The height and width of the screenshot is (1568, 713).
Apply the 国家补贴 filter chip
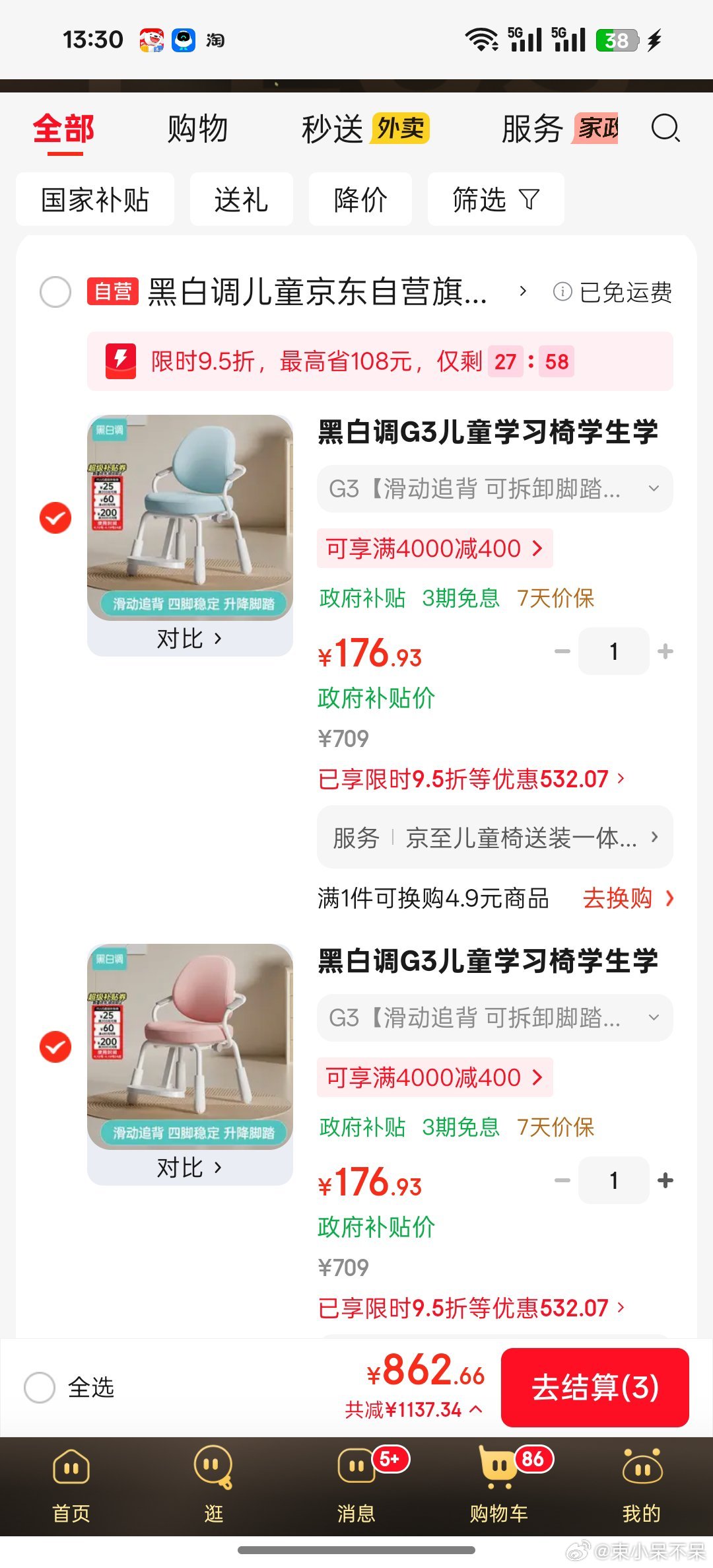click(95, 199)
